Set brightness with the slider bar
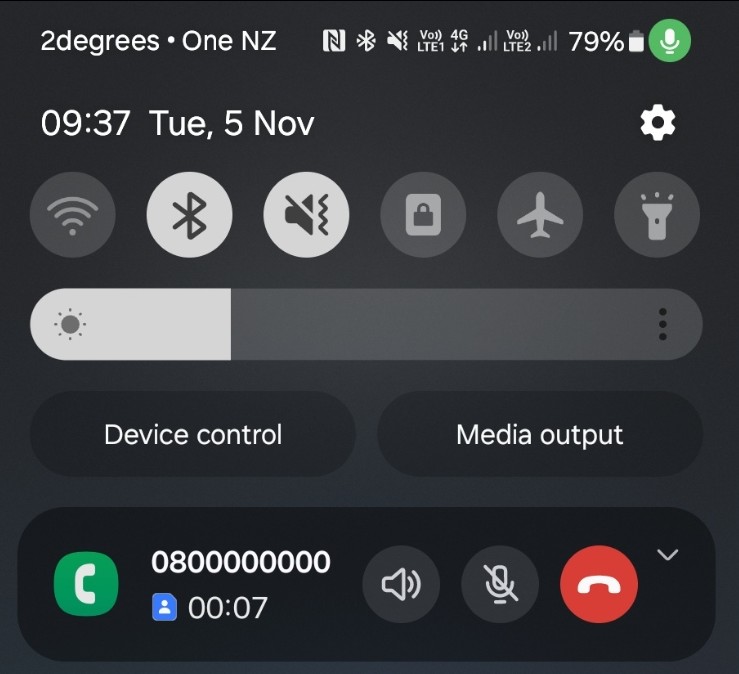739x674 pixels. tap(340, 324)
